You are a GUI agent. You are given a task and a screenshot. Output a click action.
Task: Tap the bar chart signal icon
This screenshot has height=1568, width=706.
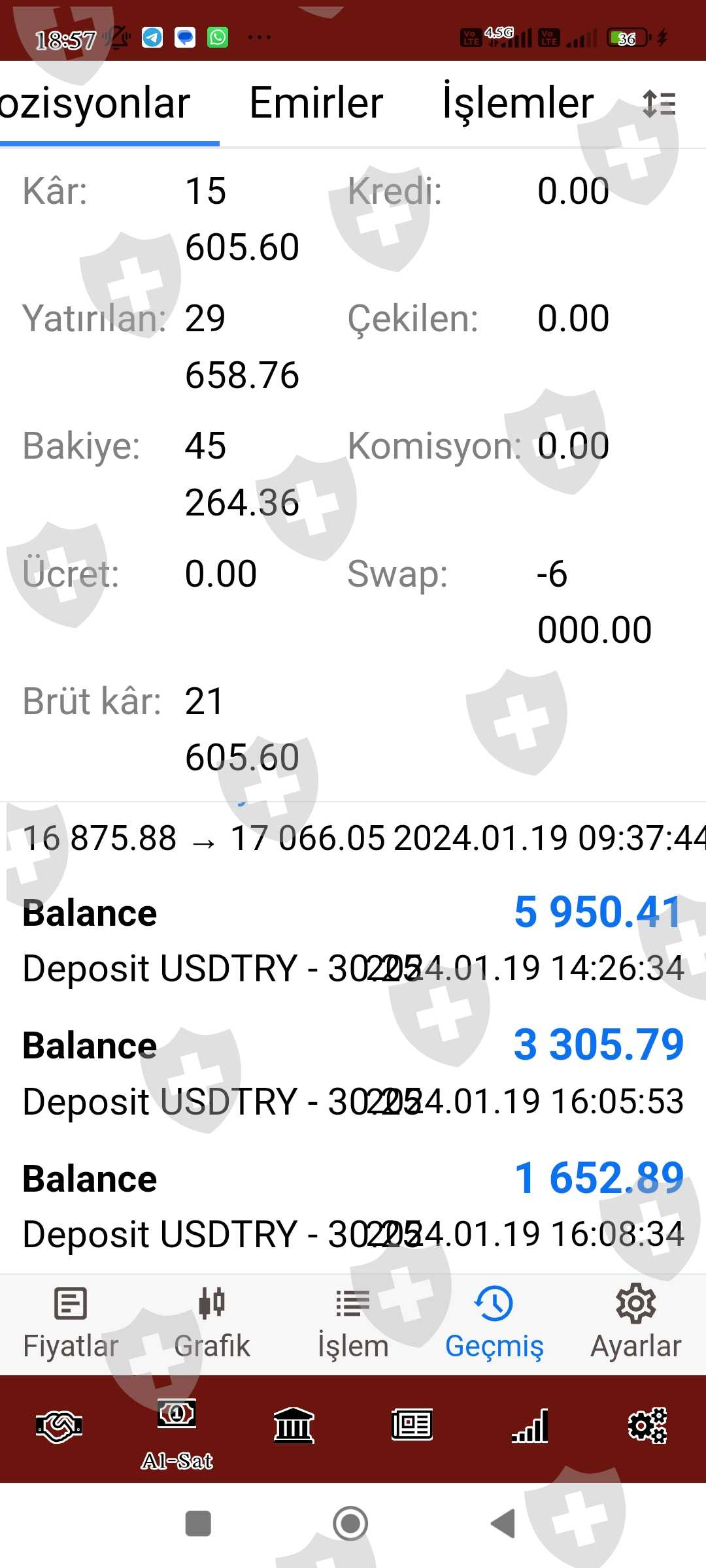tap(529, 1426)
